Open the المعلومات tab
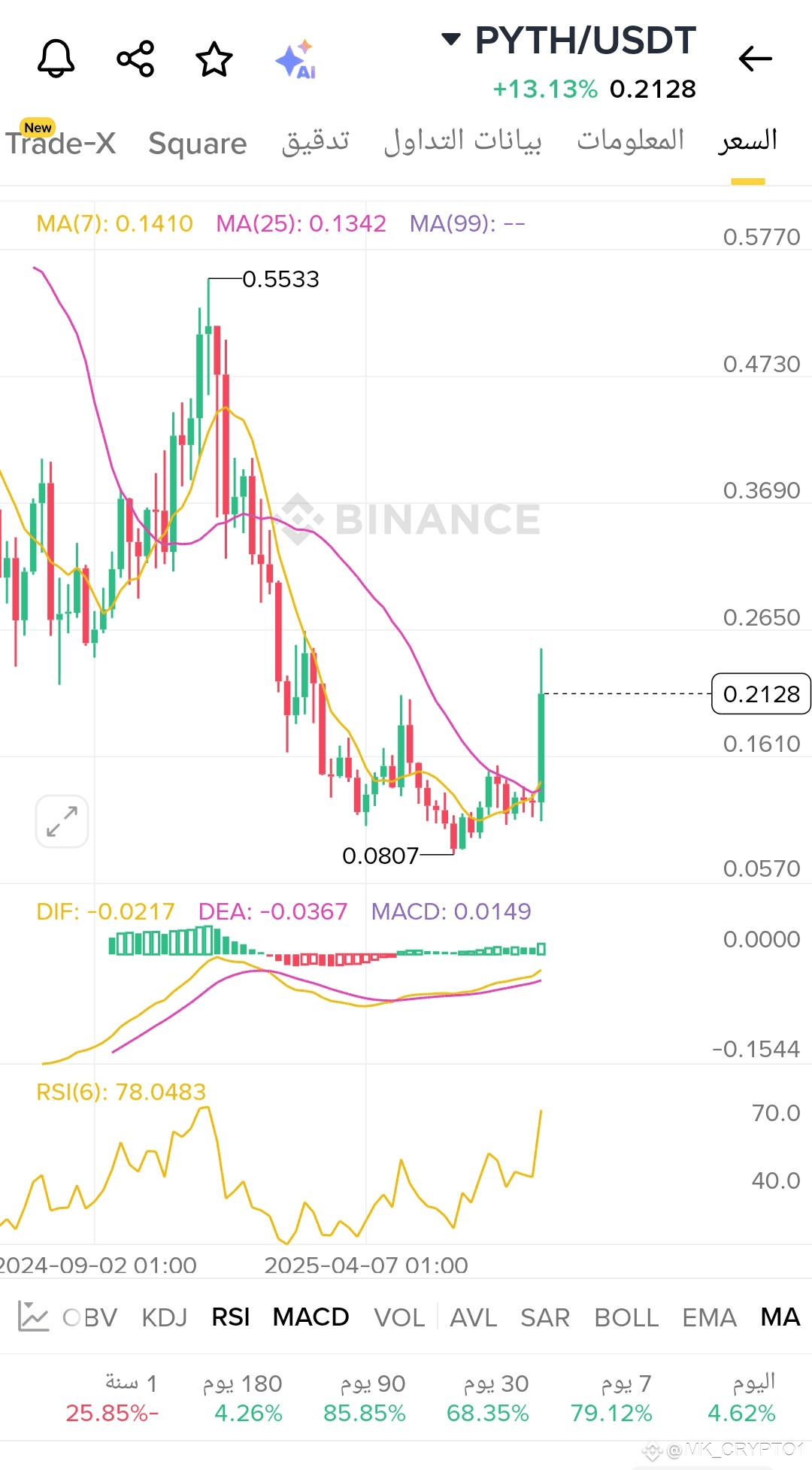The height and width of the screenshot is (1470, 812). [630, 140]
